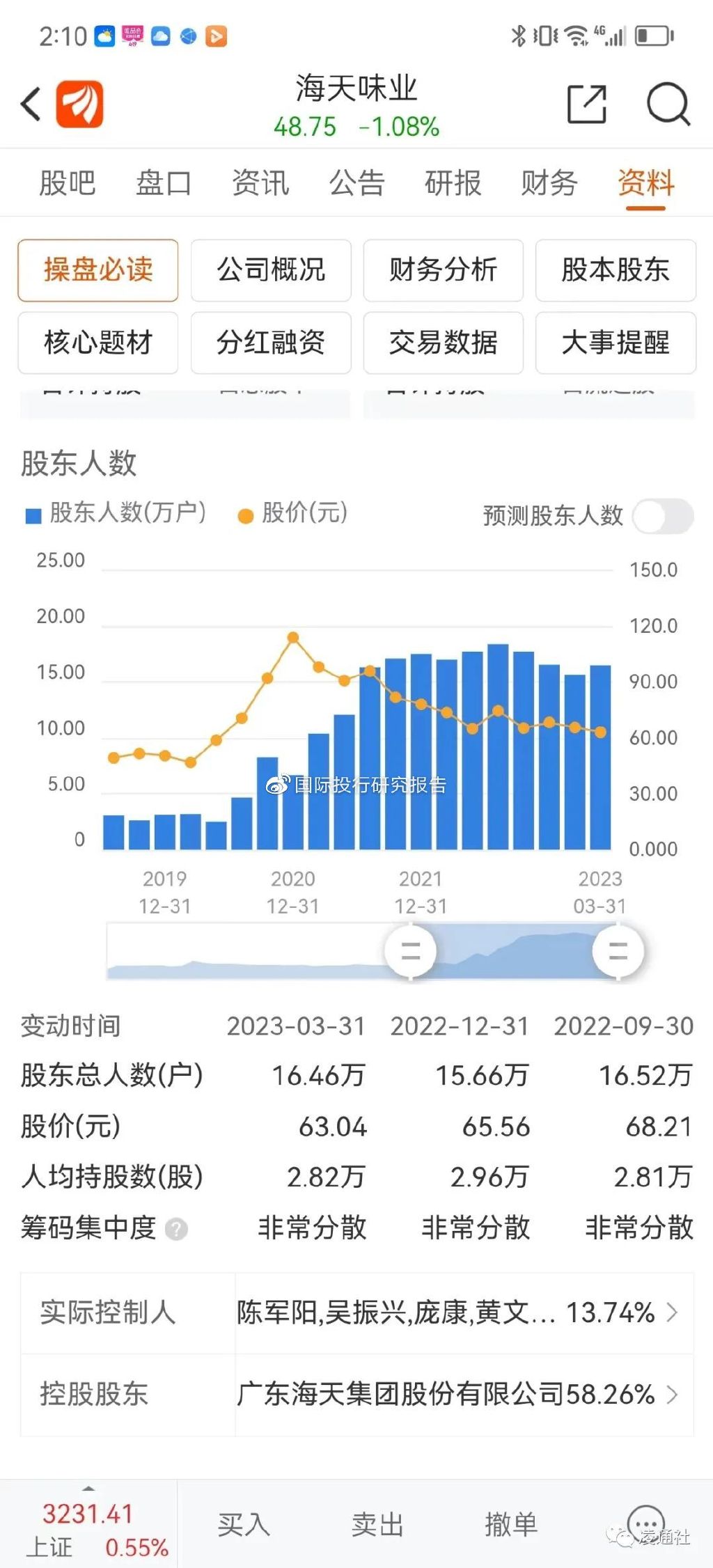The width and height of the screenshot is (713, 1568).
Task: Open the 实际控制人 details row
Action: click(356, 1313)
